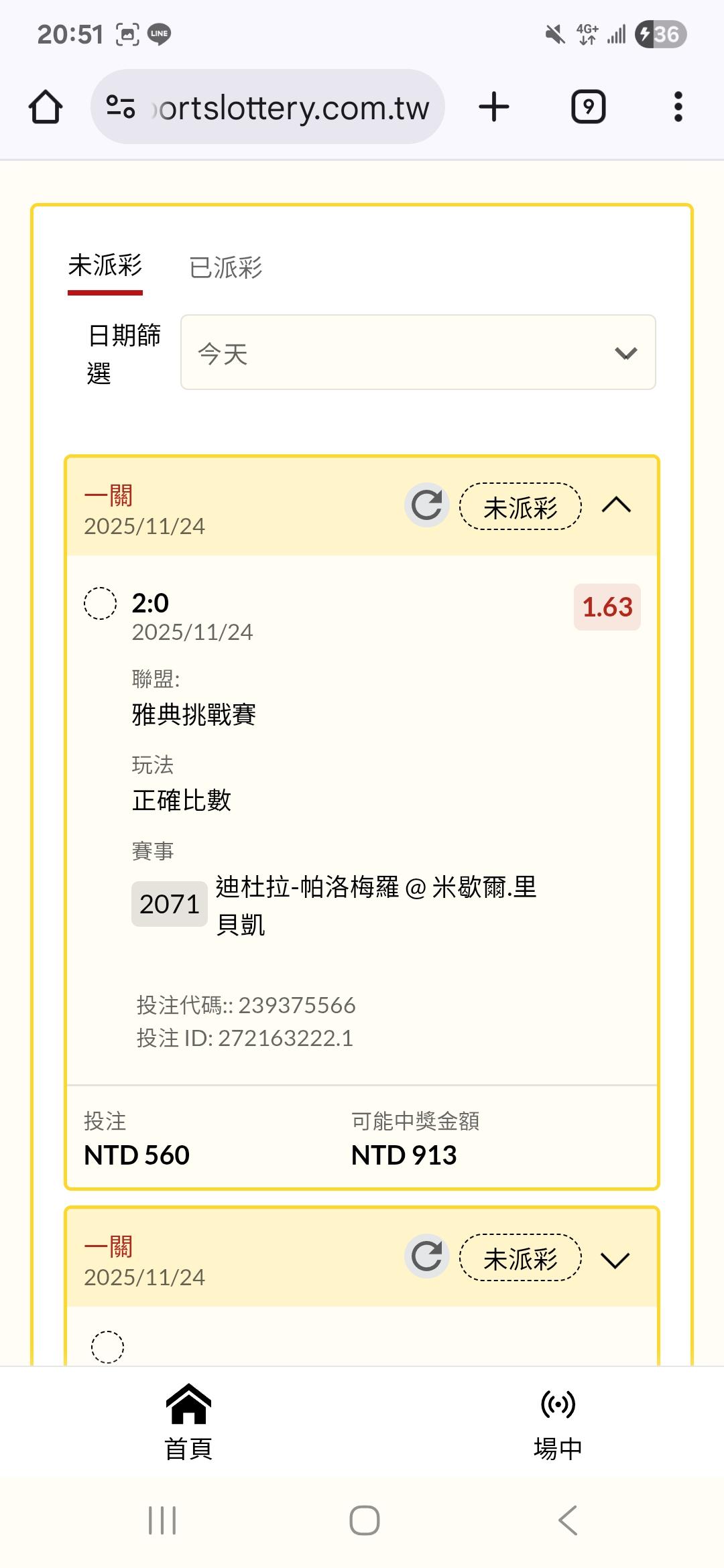Open the tab switcher showing 9 tabs

point(588,107)
